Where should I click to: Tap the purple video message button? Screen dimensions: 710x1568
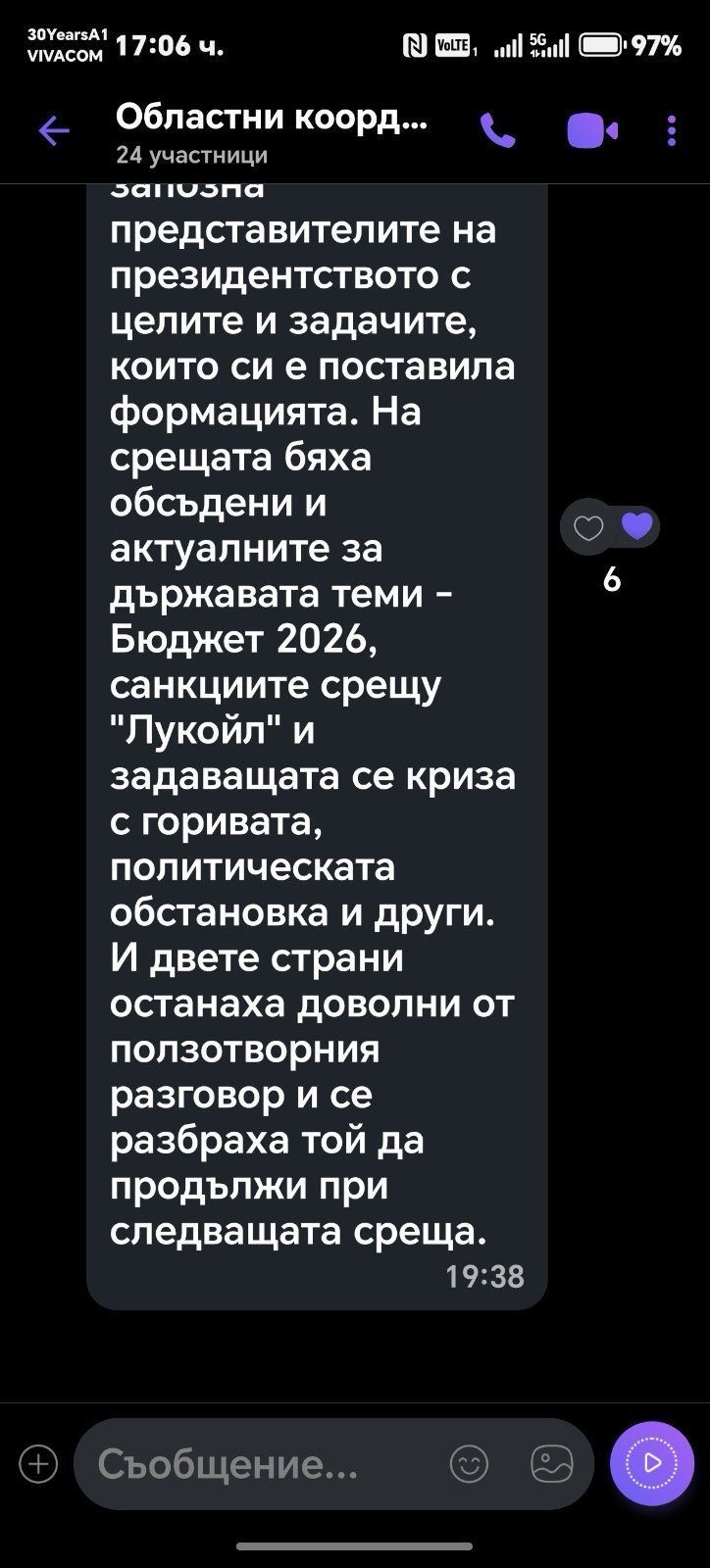[x=652, y=1463]
